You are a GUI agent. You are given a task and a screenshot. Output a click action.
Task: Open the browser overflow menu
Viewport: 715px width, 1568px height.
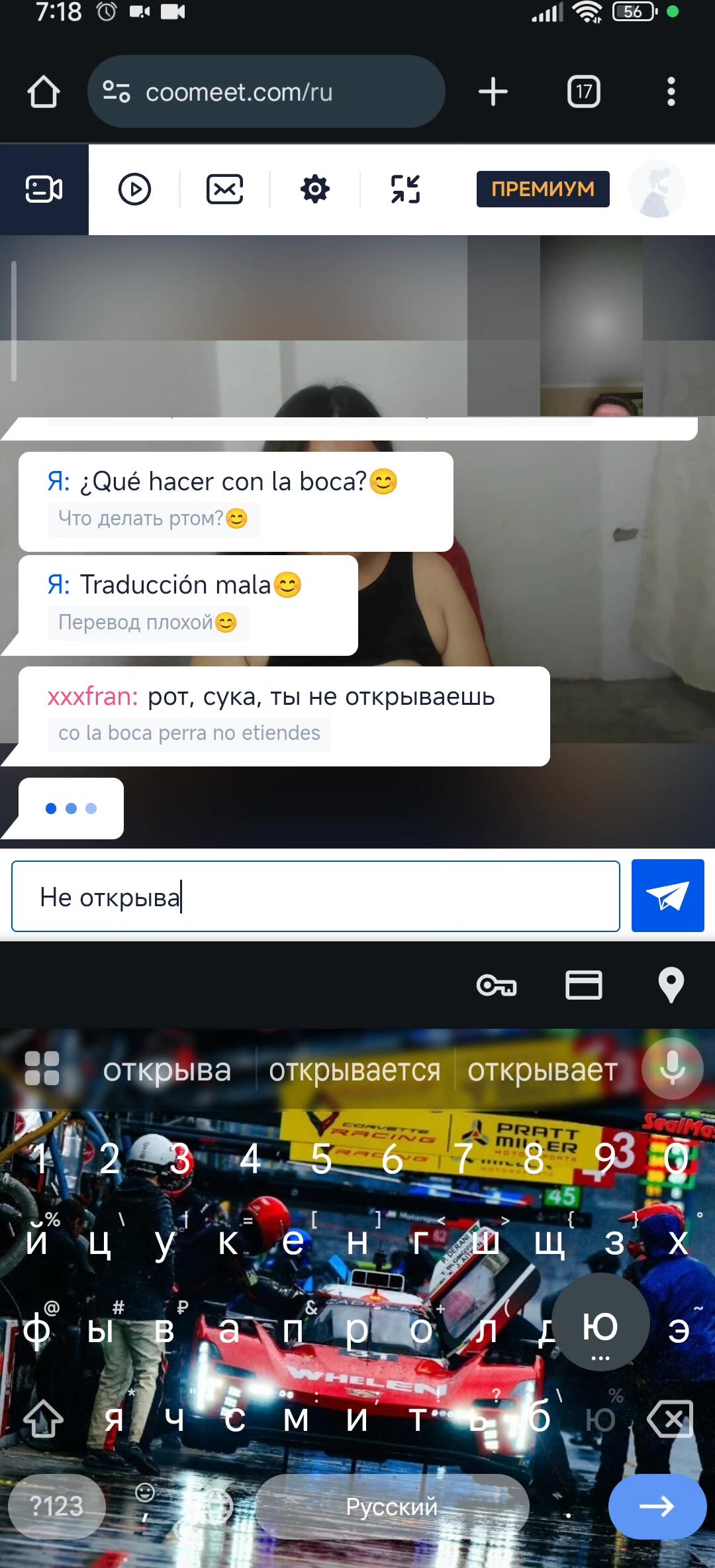(671, 91)
